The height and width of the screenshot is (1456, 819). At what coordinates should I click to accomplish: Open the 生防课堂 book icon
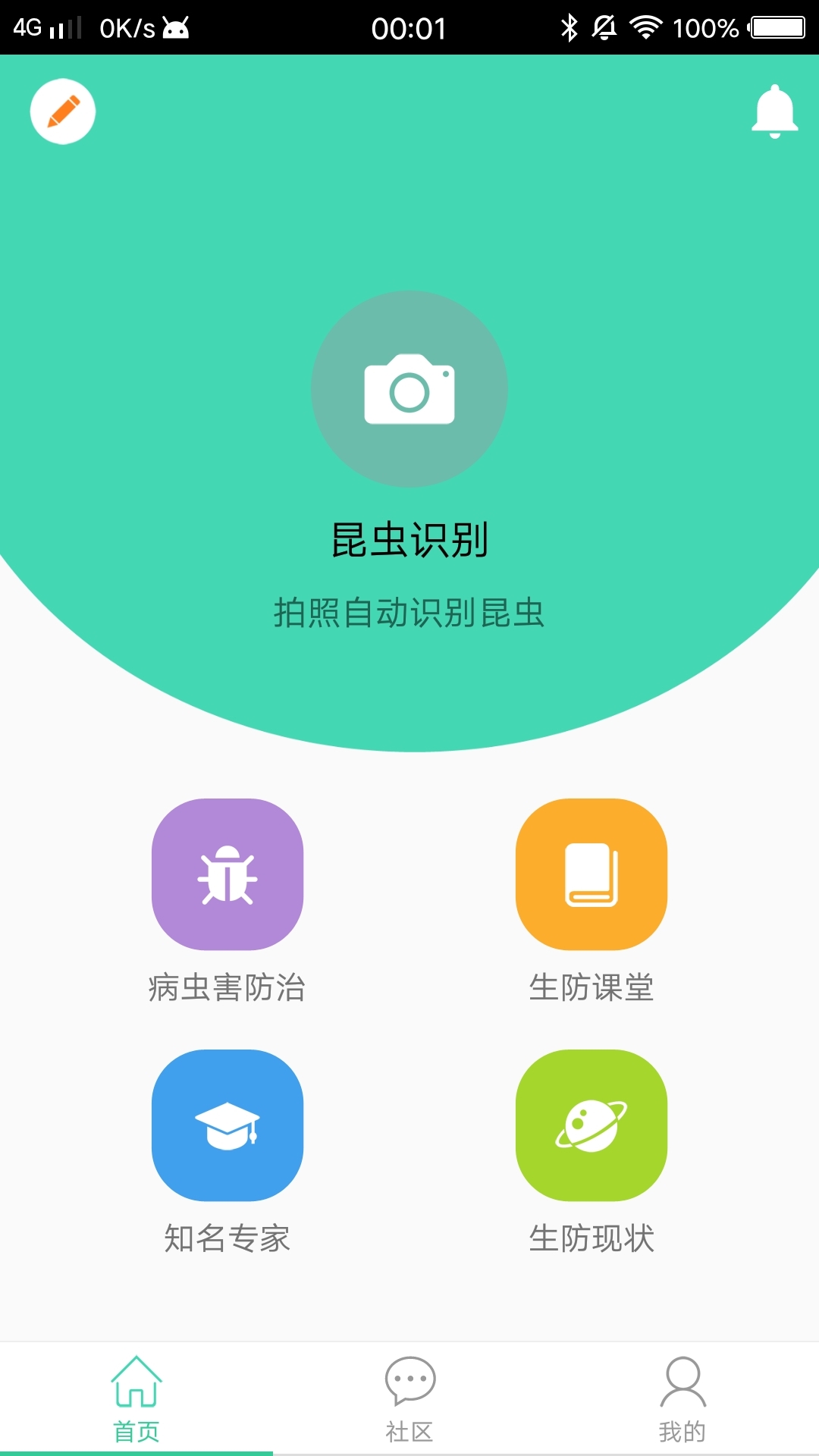[x=591, y=876]
